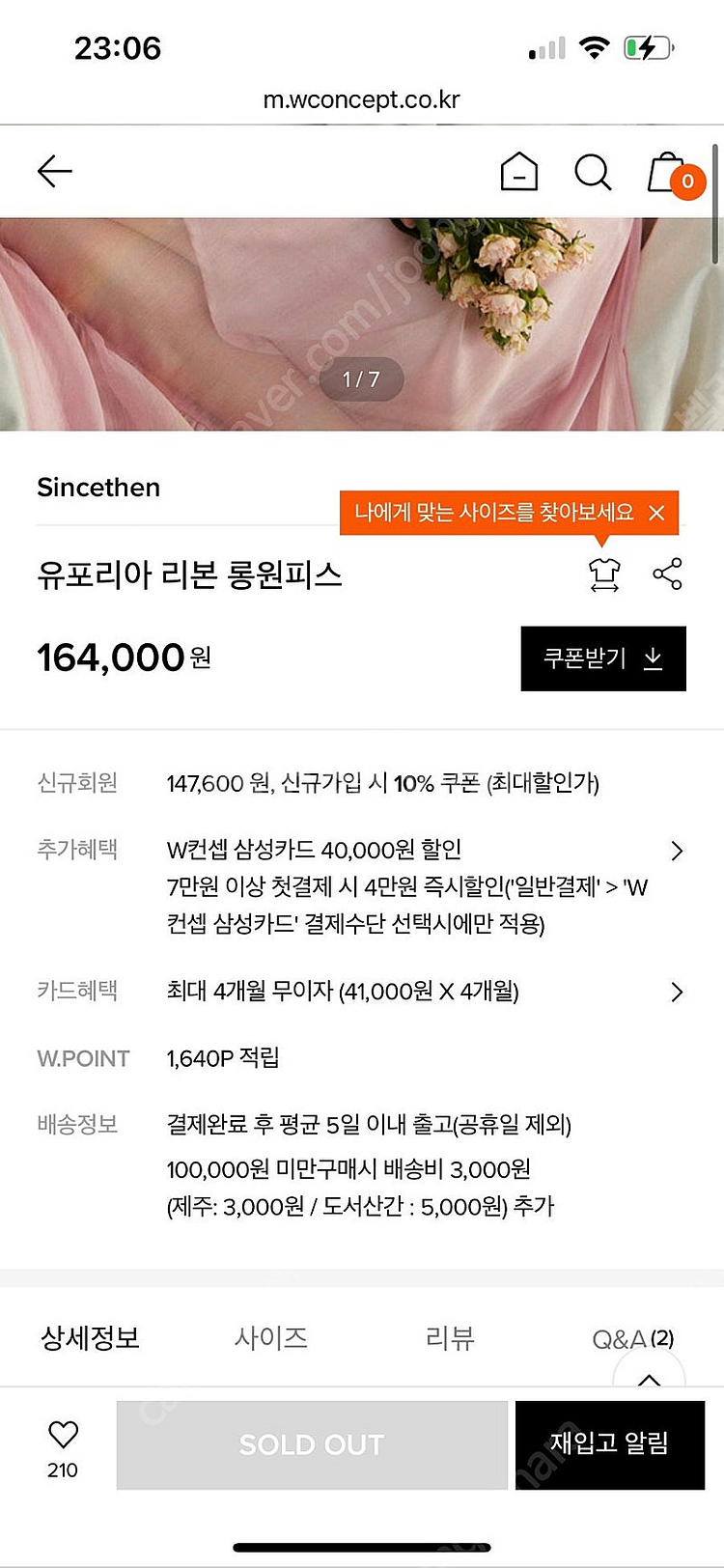Tap the size-finder t-shirt icon

click(x=602, y=574)
